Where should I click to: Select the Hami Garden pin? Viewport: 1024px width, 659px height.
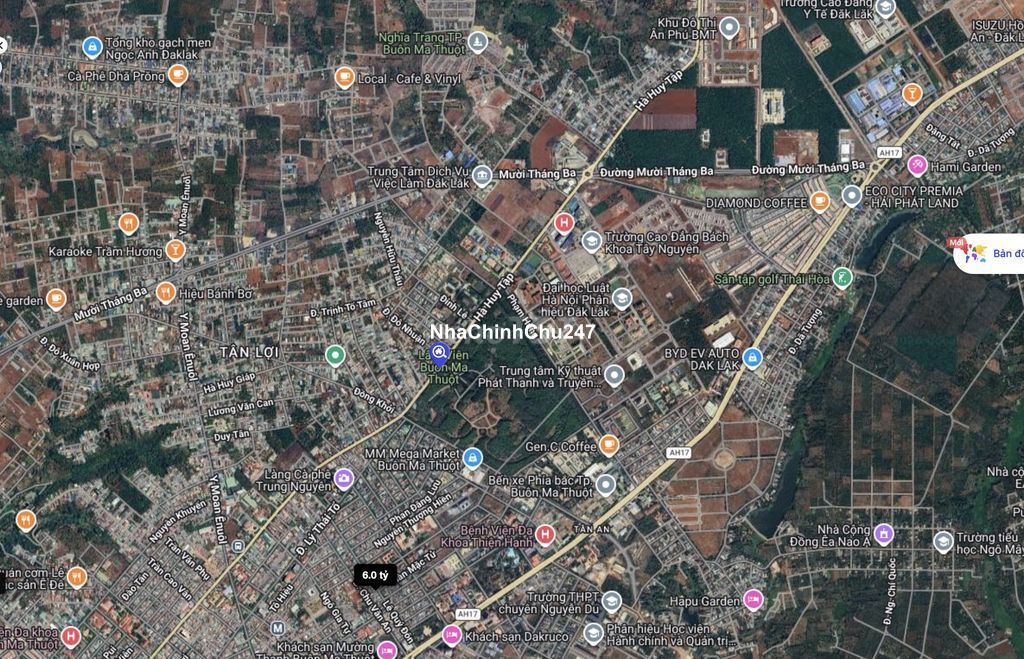click(x=916, y=165)
